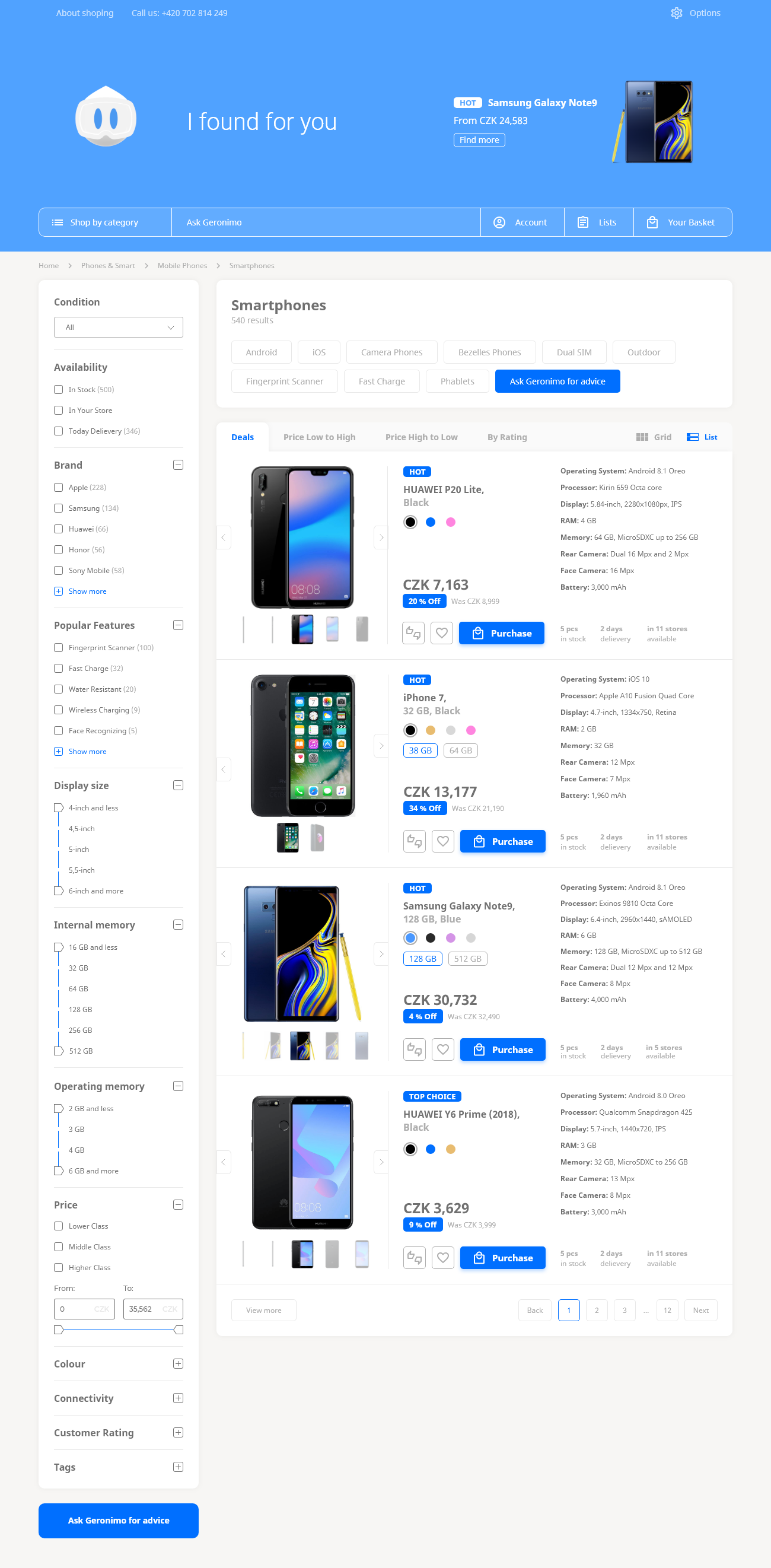771x1568 pixels.
Task: Tap the View more button
Action: (x=263, y=1311)
